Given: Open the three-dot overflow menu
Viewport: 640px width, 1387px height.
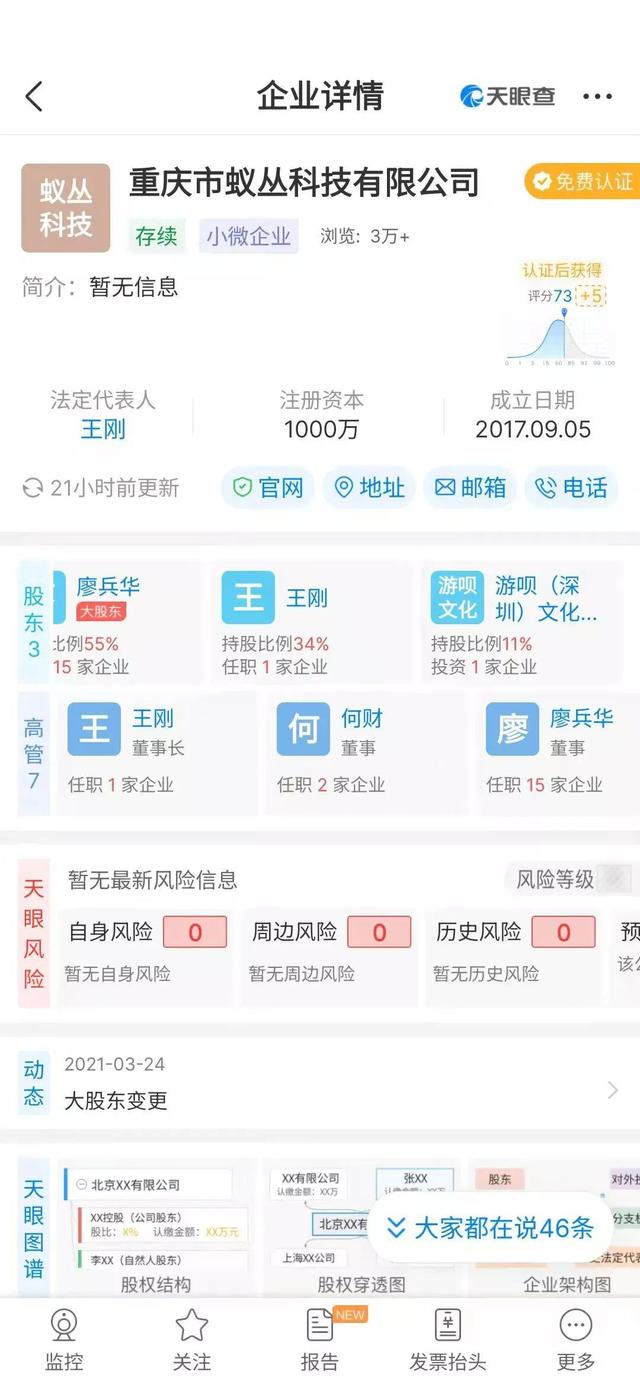Looking at the screenshot, I should [597, 96].
